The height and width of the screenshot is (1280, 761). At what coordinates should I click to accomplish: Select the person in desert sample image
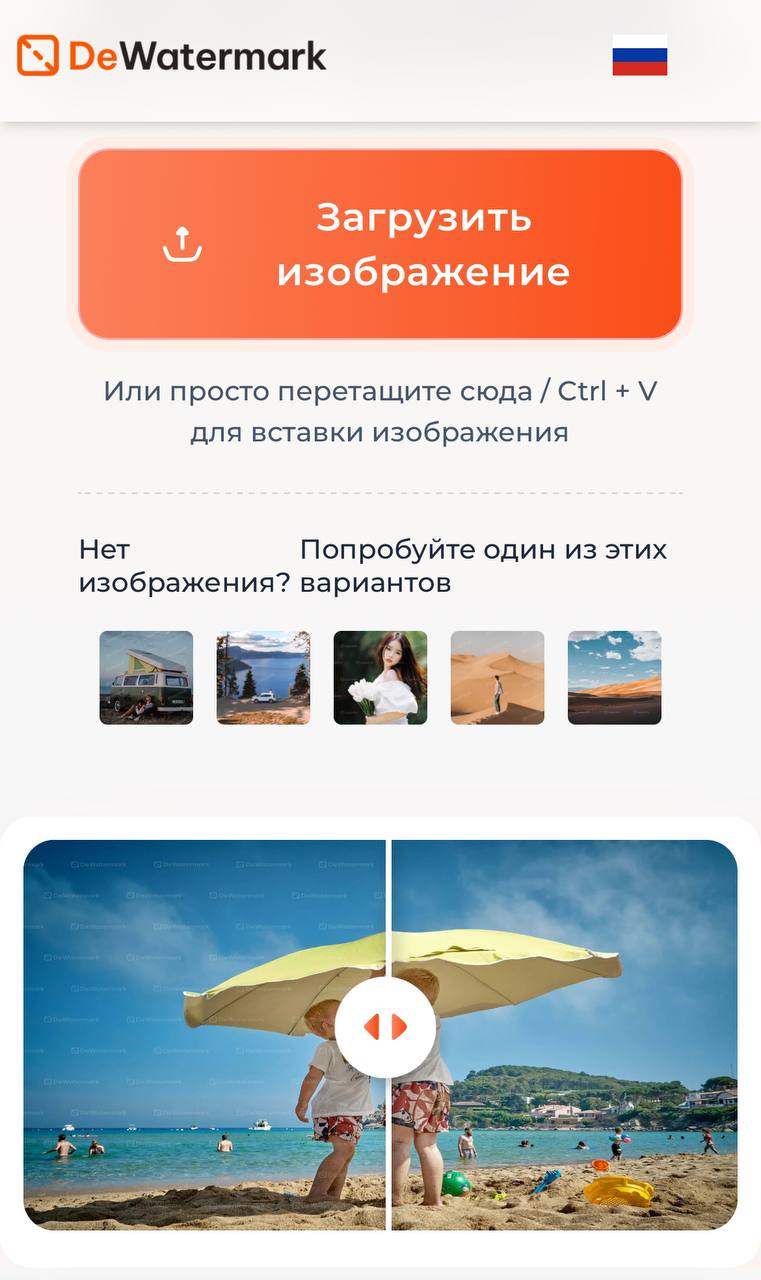tap(497, 677)
